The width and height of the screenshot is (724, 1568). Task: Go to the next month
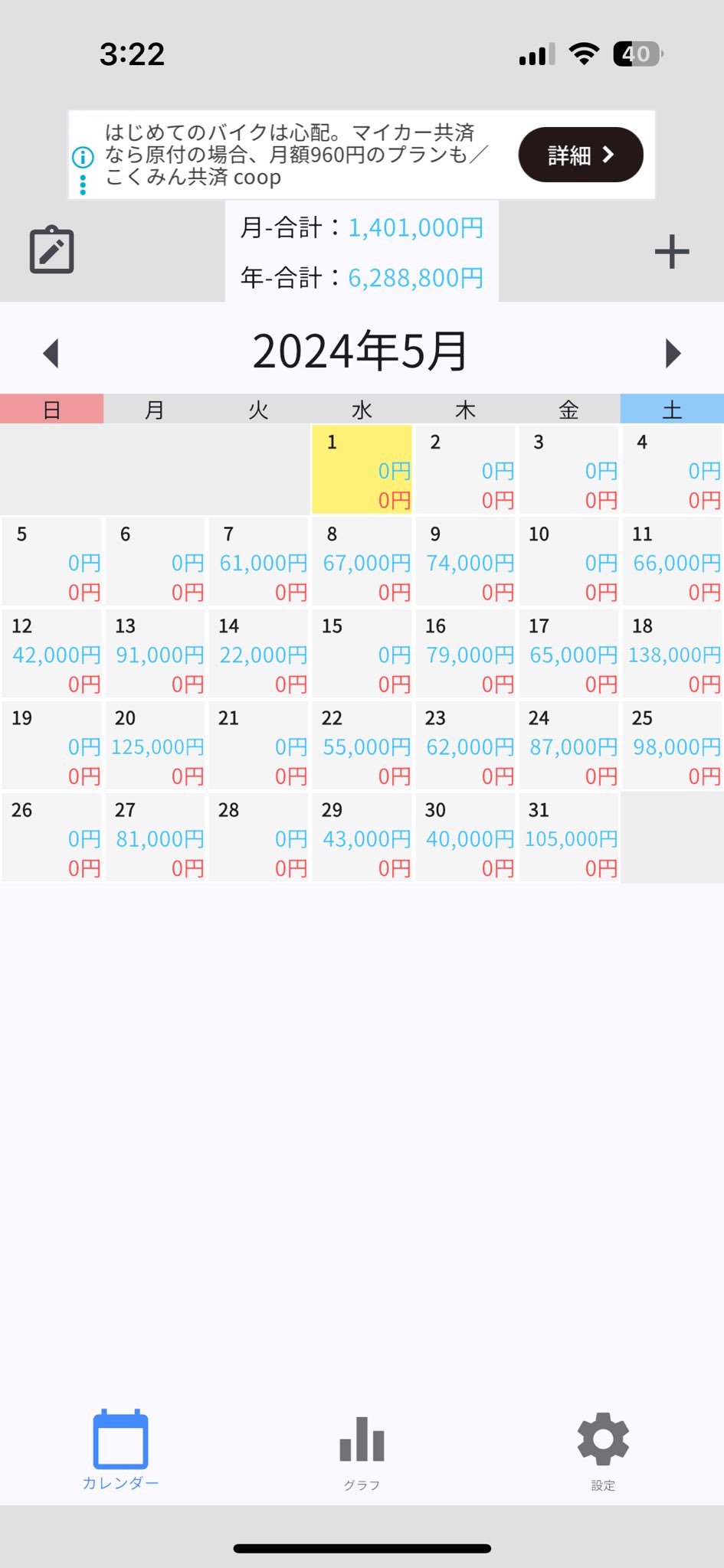[673, 354]
